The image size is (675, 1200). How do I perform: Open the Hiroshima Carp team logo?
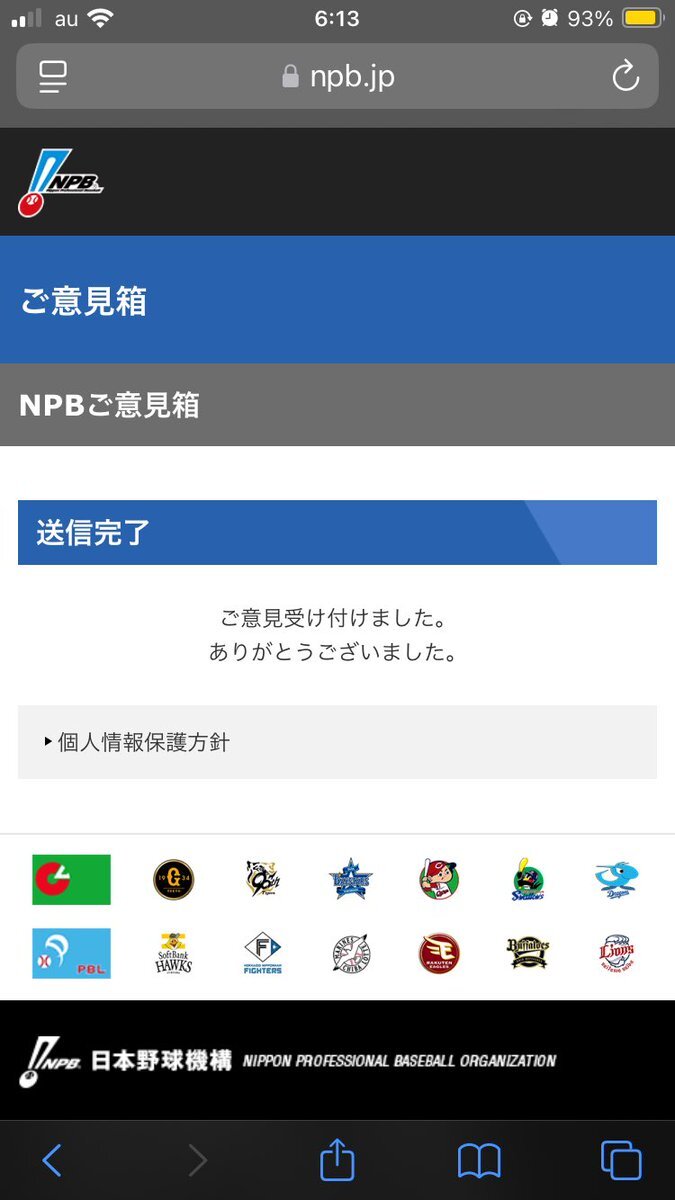[439, 879]
